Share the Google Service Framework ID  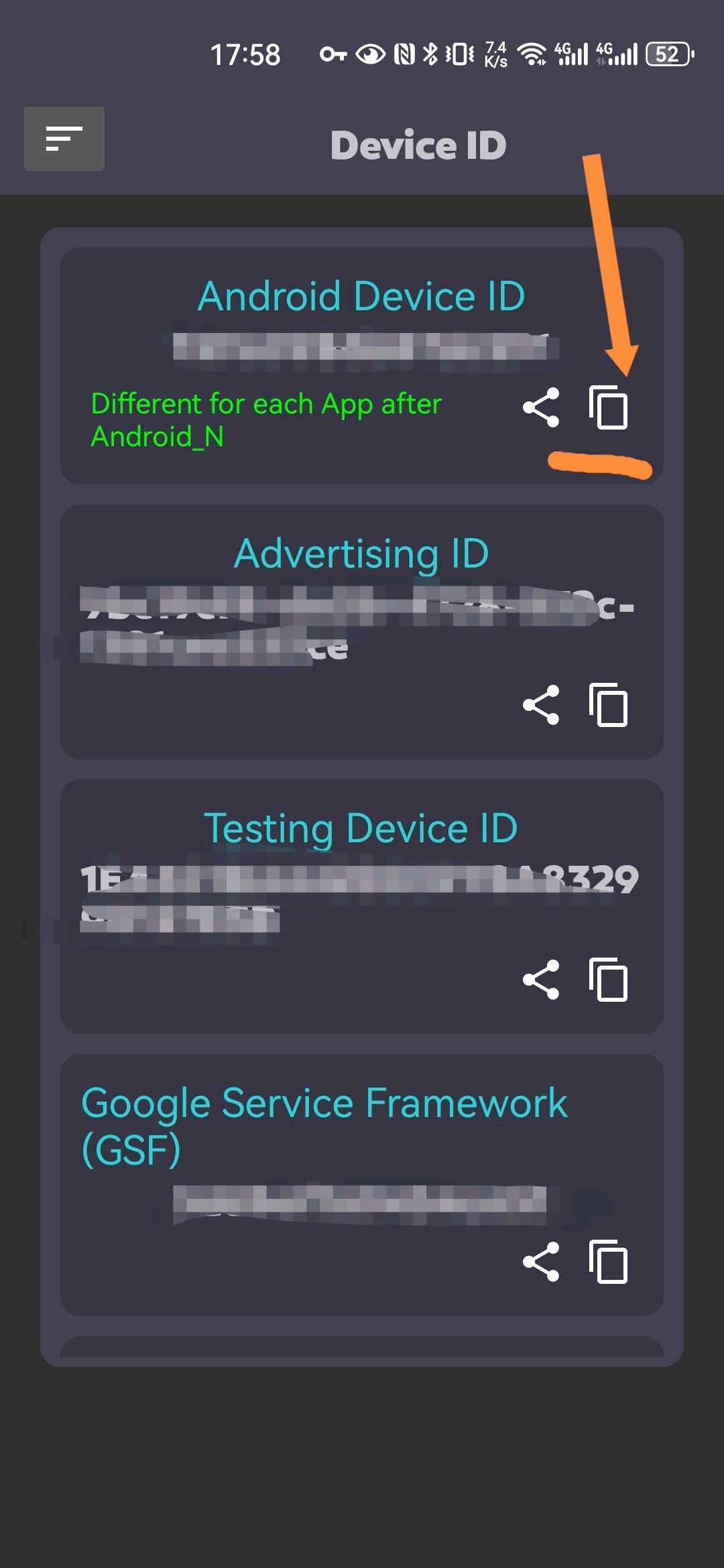(541, 1262)
